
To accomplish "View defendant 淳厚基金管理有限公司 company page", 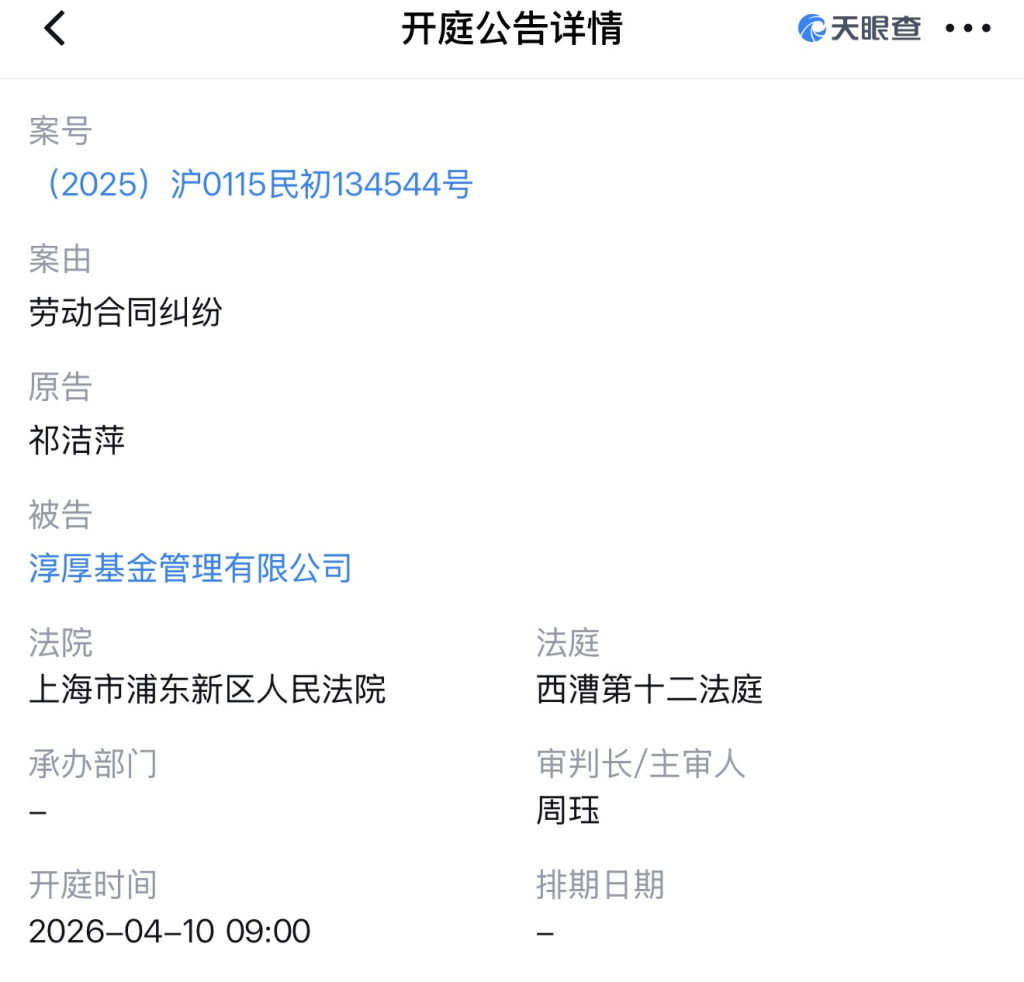I will (x=191, y=568).
